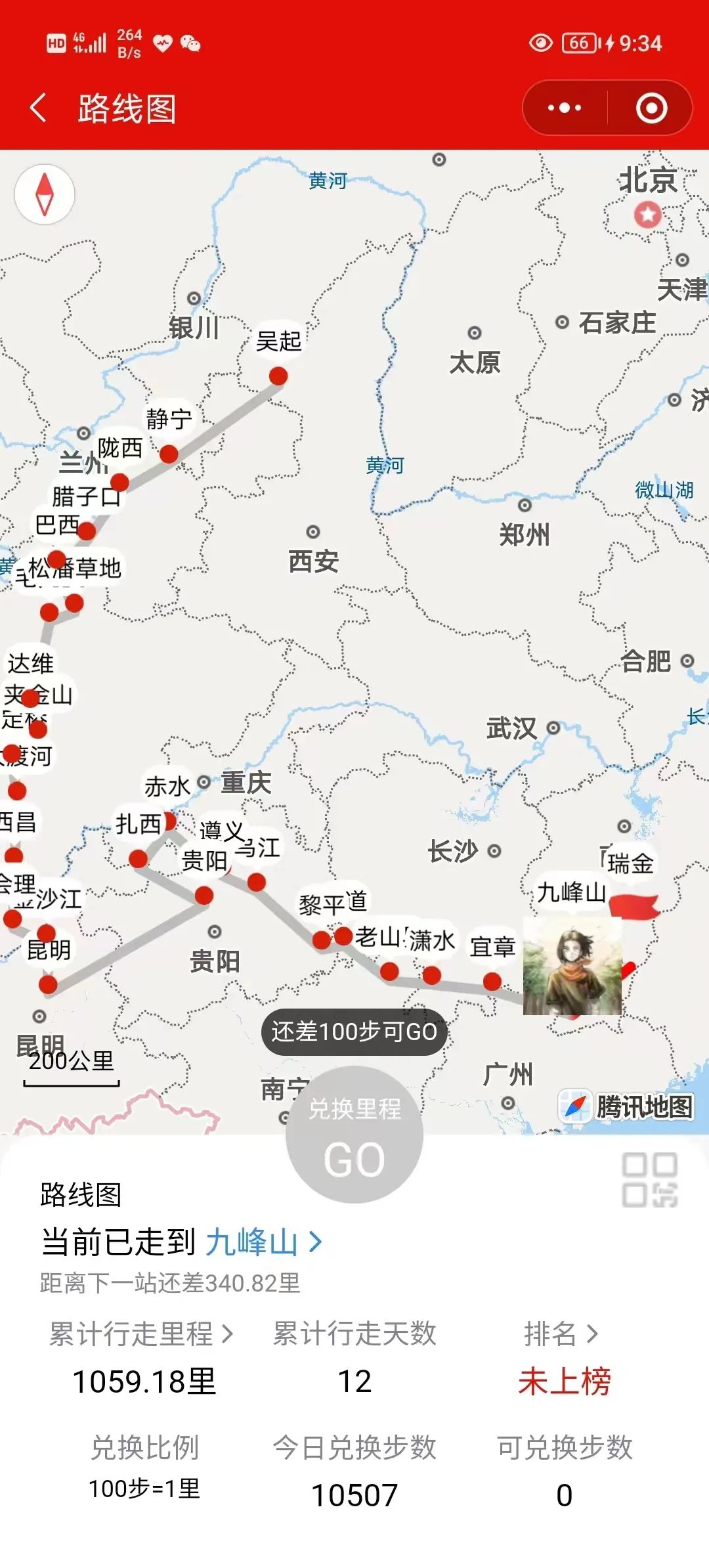View 累计行走里程 details
The height and width of the screenshot is (1568, 709).
[141, 1334]
